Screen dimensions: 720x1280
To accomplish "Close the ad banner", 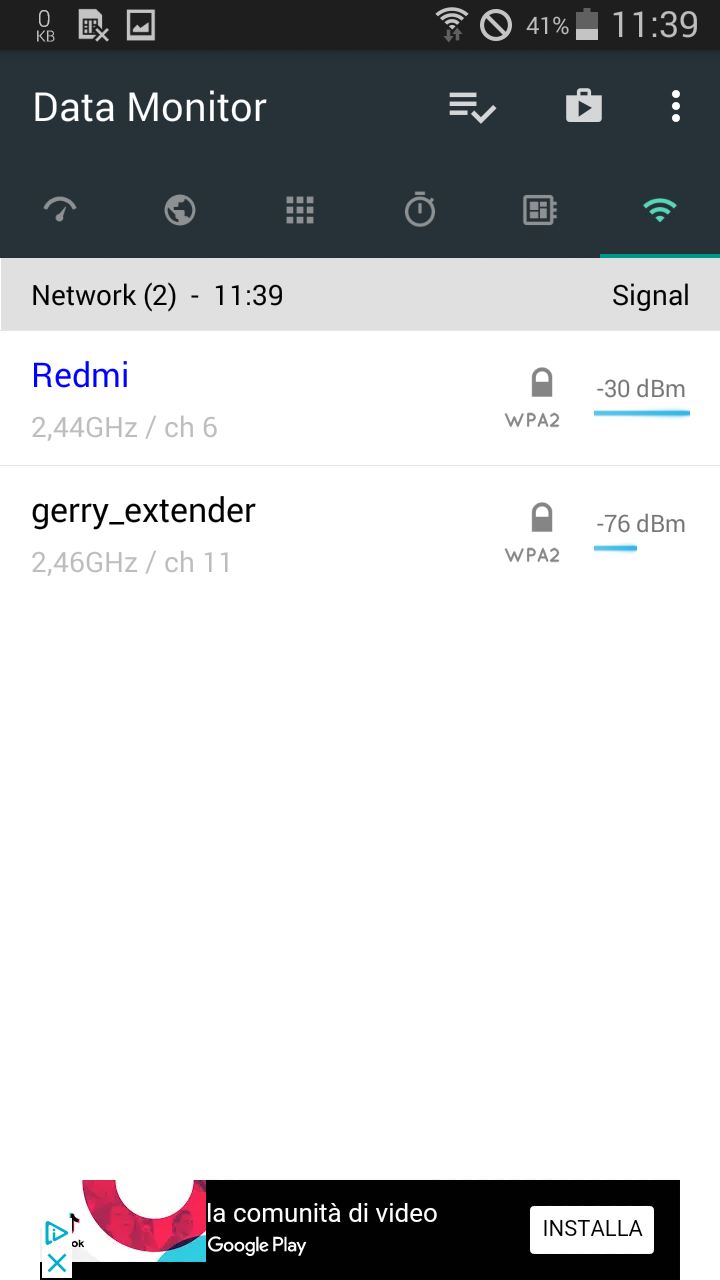I will 57,1263.
